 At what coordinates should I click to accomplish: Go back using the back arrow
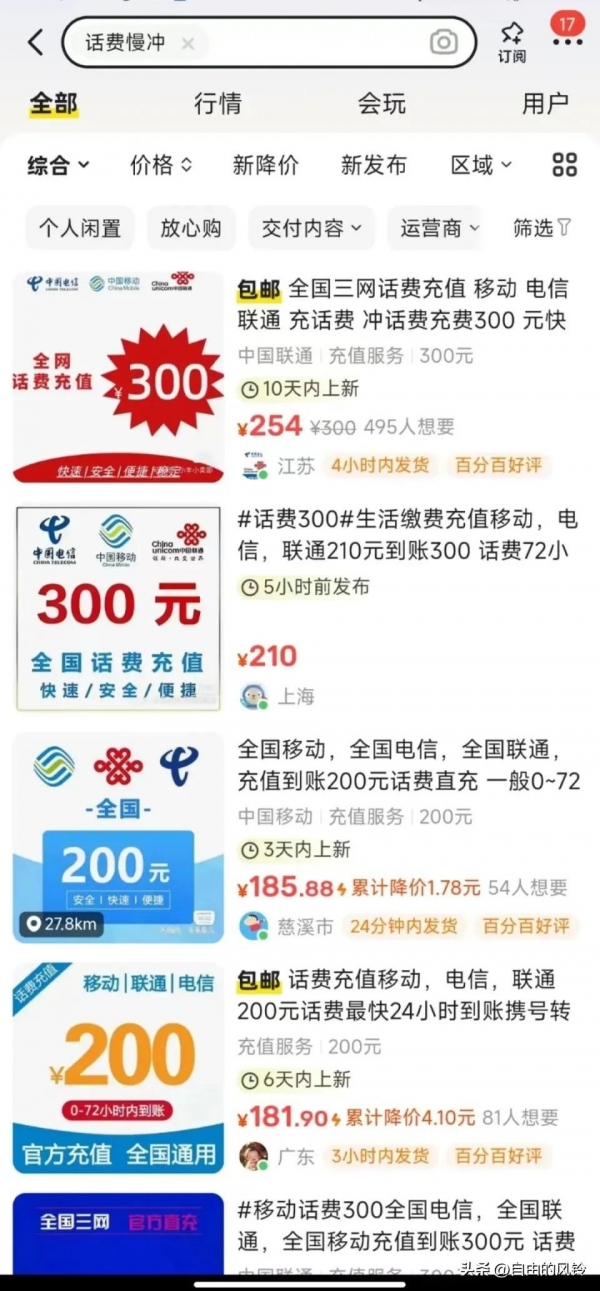click(x=36, y=42)
